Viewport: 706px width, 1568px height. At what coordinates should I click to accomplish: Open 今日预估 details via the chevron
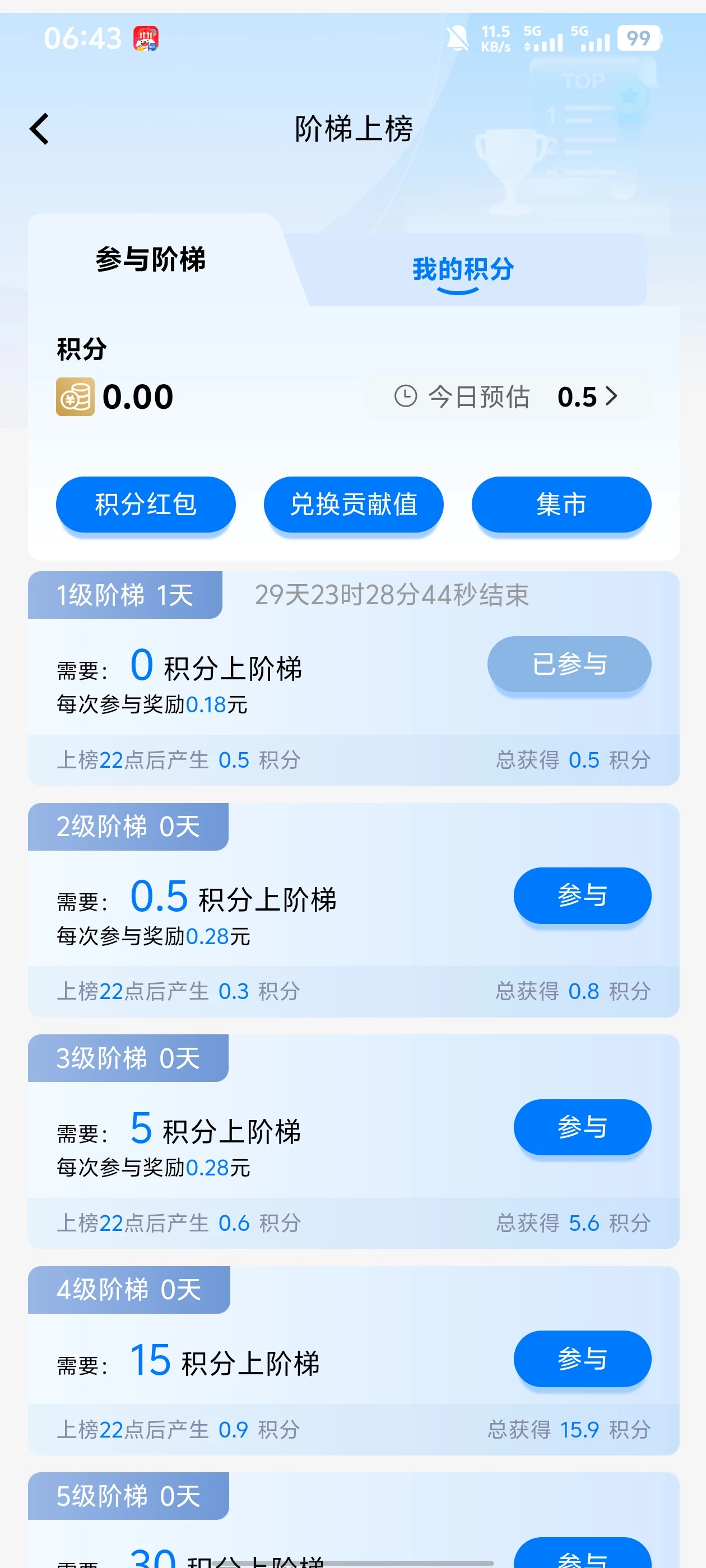tap(612, 396)
